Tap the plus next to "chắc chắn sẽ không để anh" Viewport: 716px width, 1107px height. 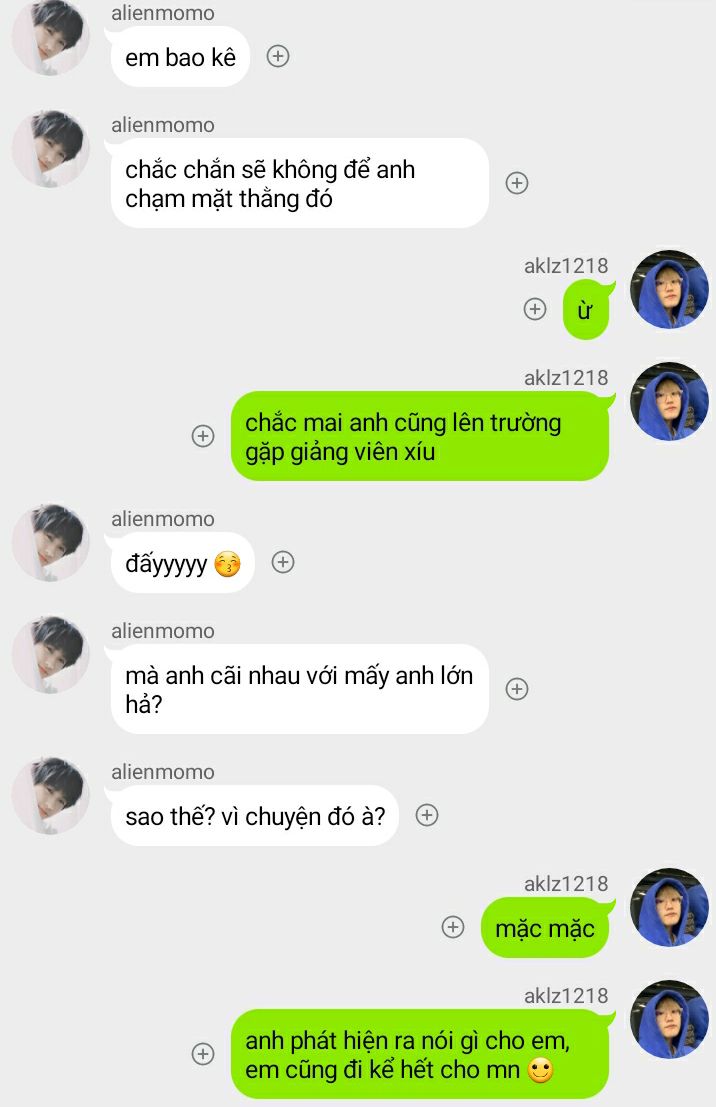point(516,183)
